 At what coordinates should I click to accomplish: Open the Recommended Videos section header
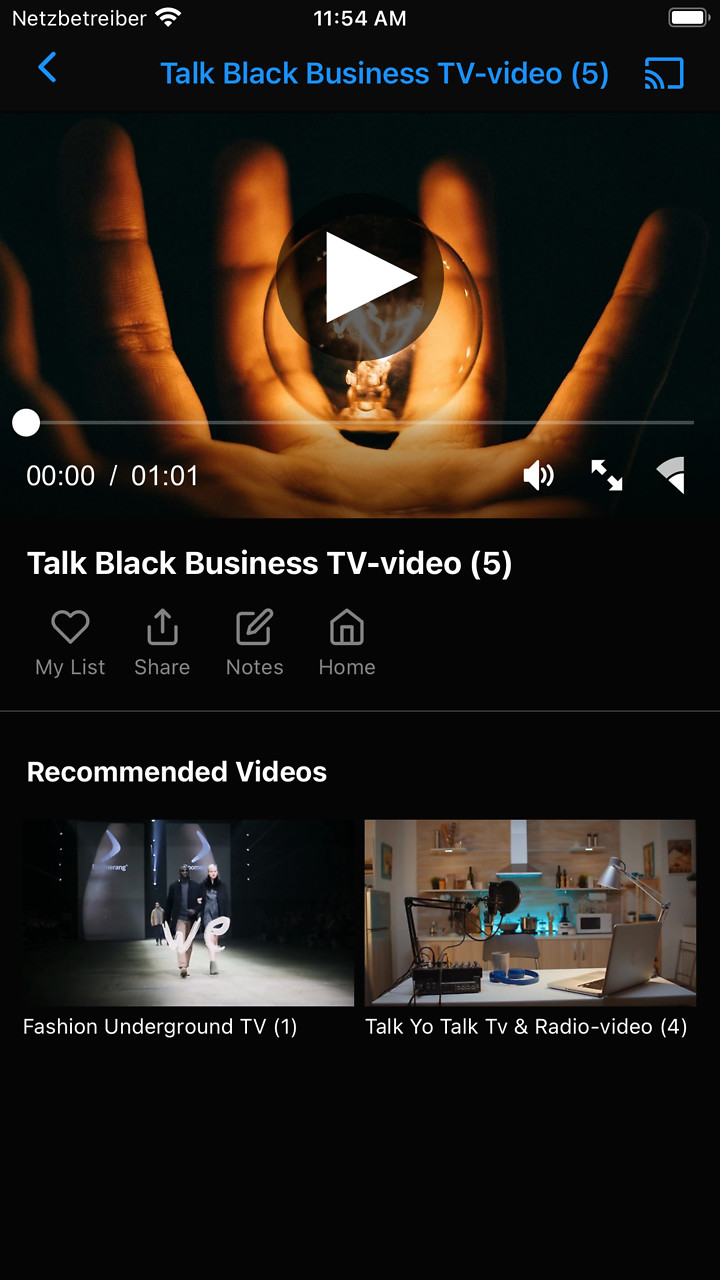click(176, 771)
